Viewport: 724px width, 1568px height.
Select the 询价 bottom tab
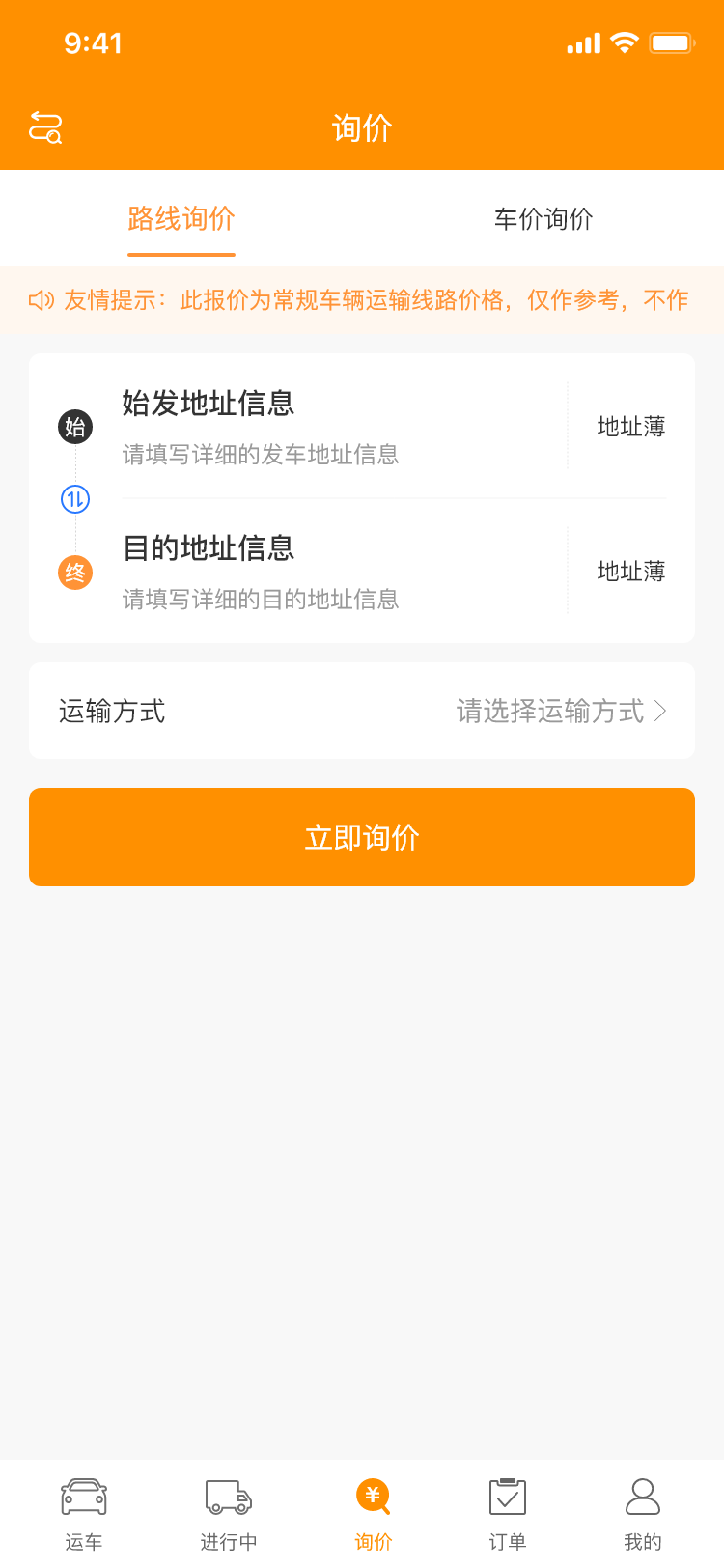373,1513
